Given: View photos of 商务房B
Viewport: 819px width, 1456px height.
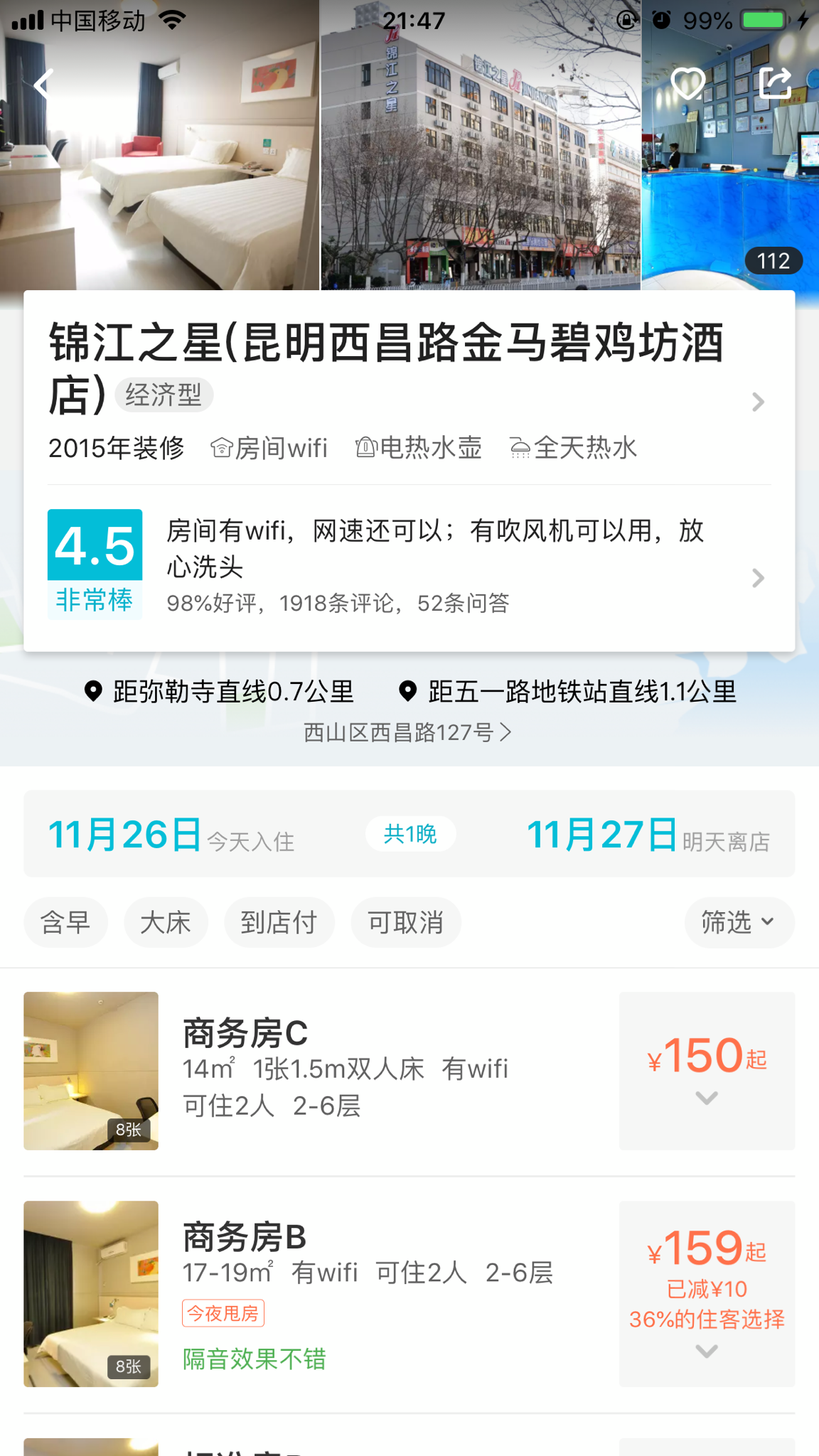Looking at the screenshot, I should 91,1294.
